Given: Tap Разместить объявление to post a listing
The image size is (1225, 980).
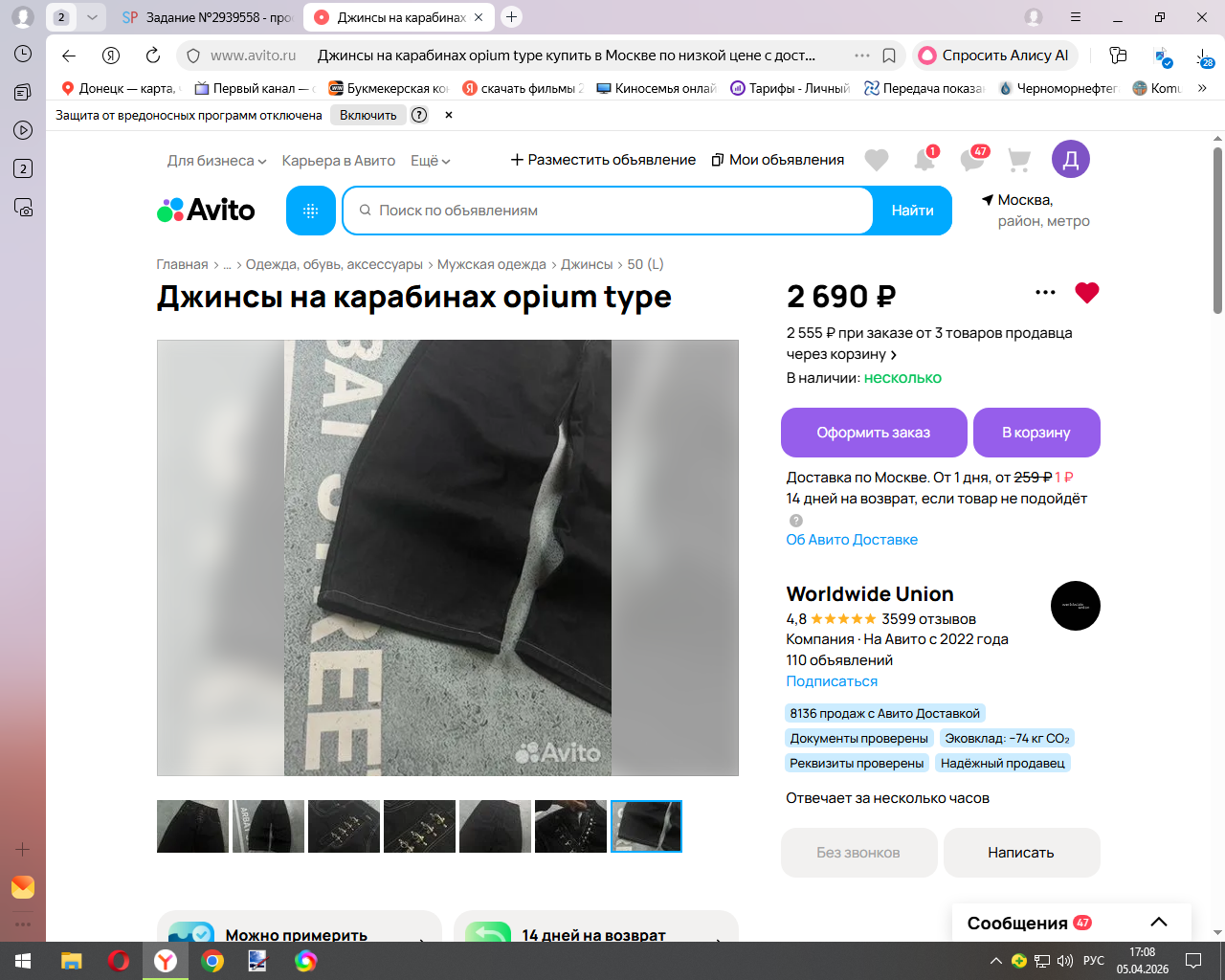Looking at the screenshot, I should tap(603, 160).
